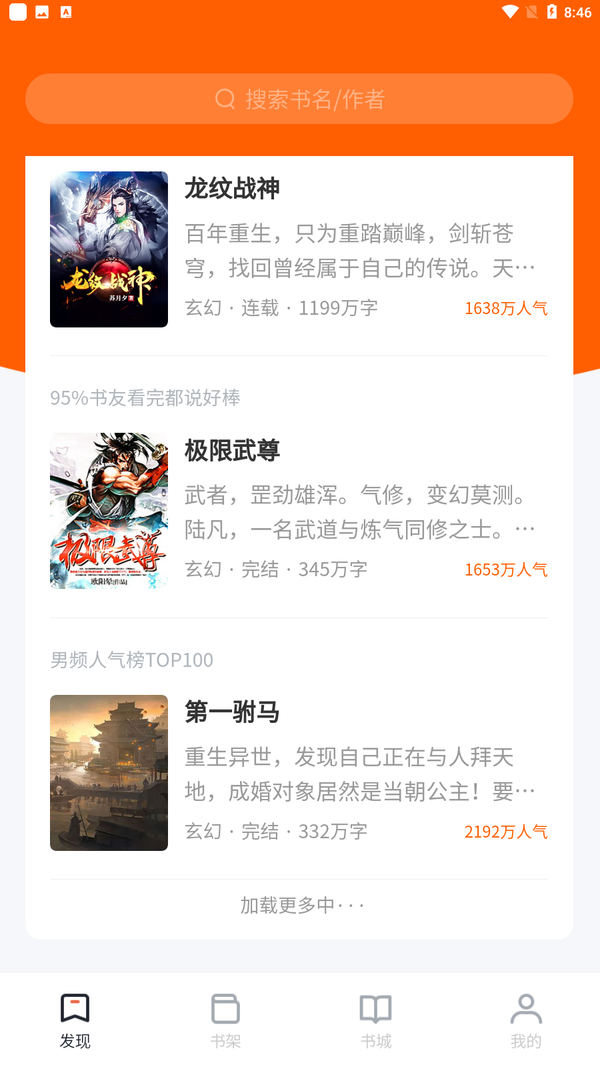Switch to the 发现 tab
The image size is (600, 1067).
pyautogui.click(x=75, y=1020)
